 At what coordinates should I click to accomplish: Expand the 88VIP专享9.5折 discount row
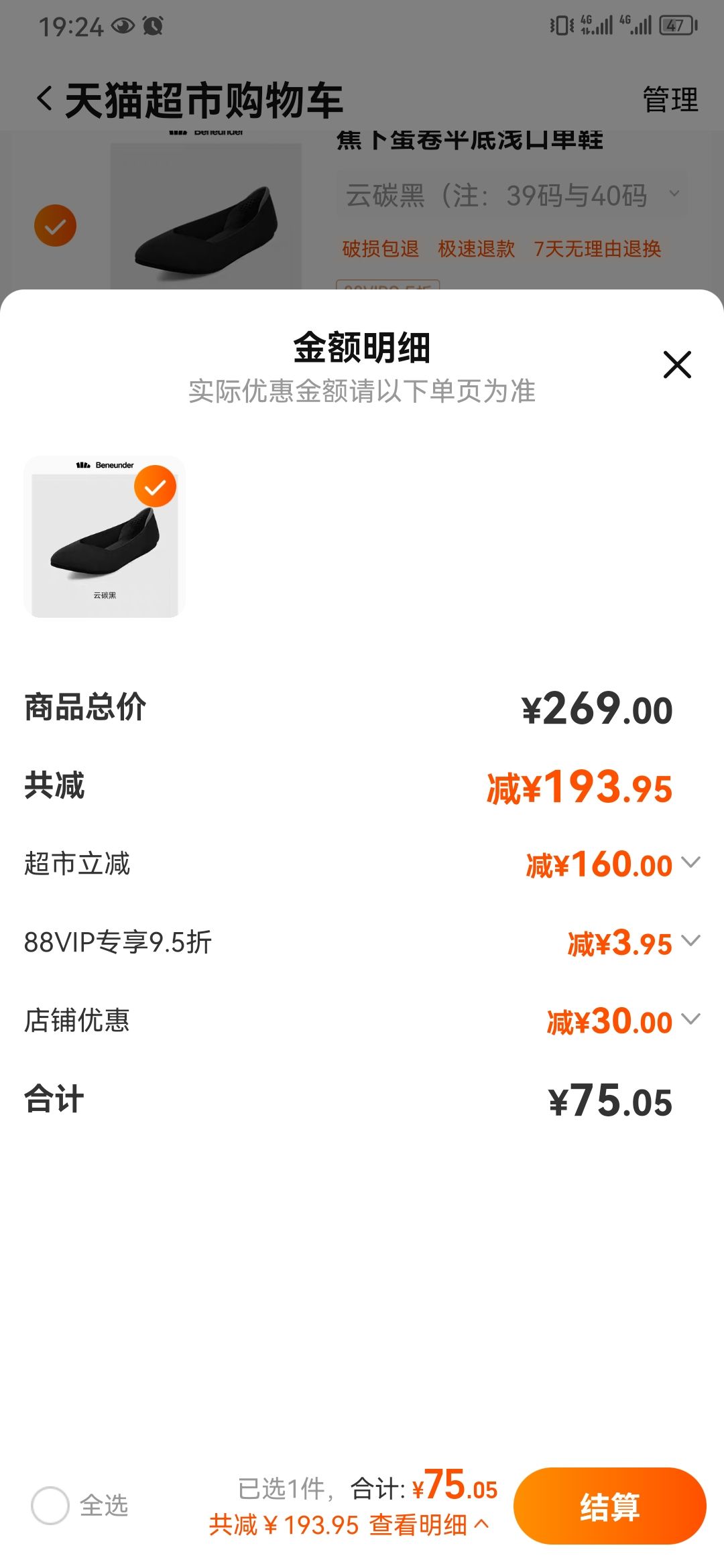coord(691,942)
